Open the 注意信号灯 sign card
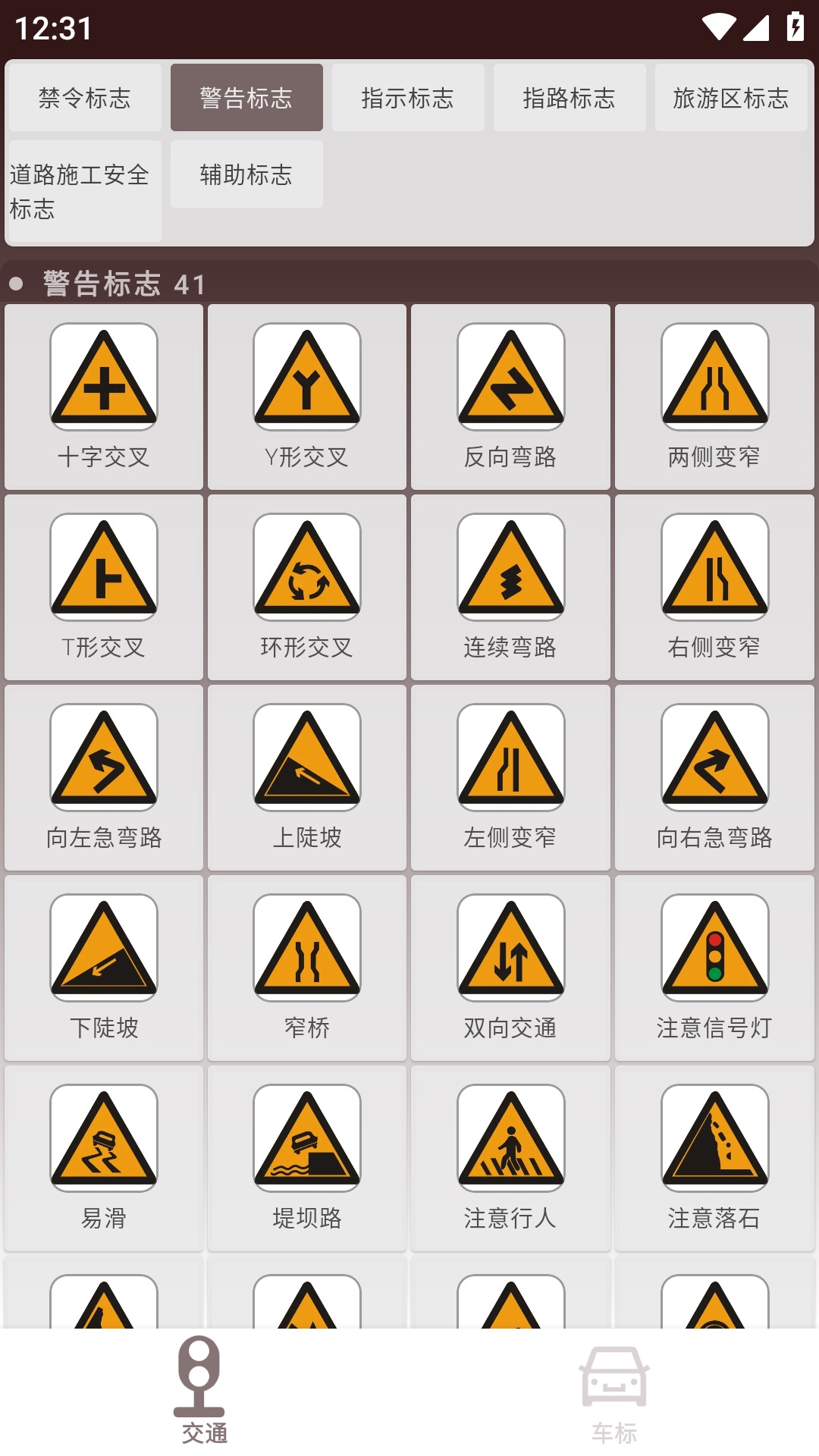The image size is (819, 1456). coord(714,968)
